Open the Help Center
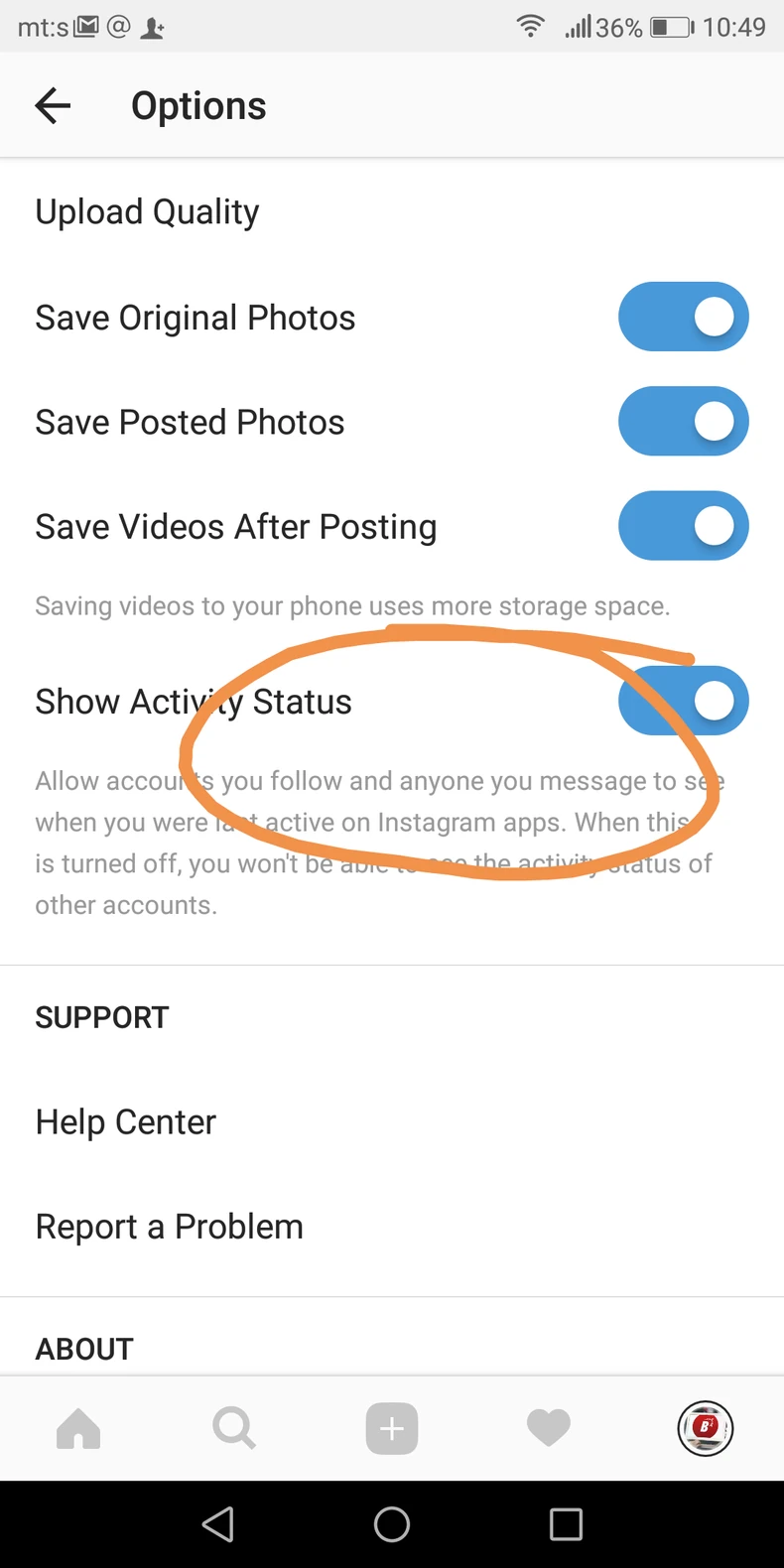 click(126, 1122)
